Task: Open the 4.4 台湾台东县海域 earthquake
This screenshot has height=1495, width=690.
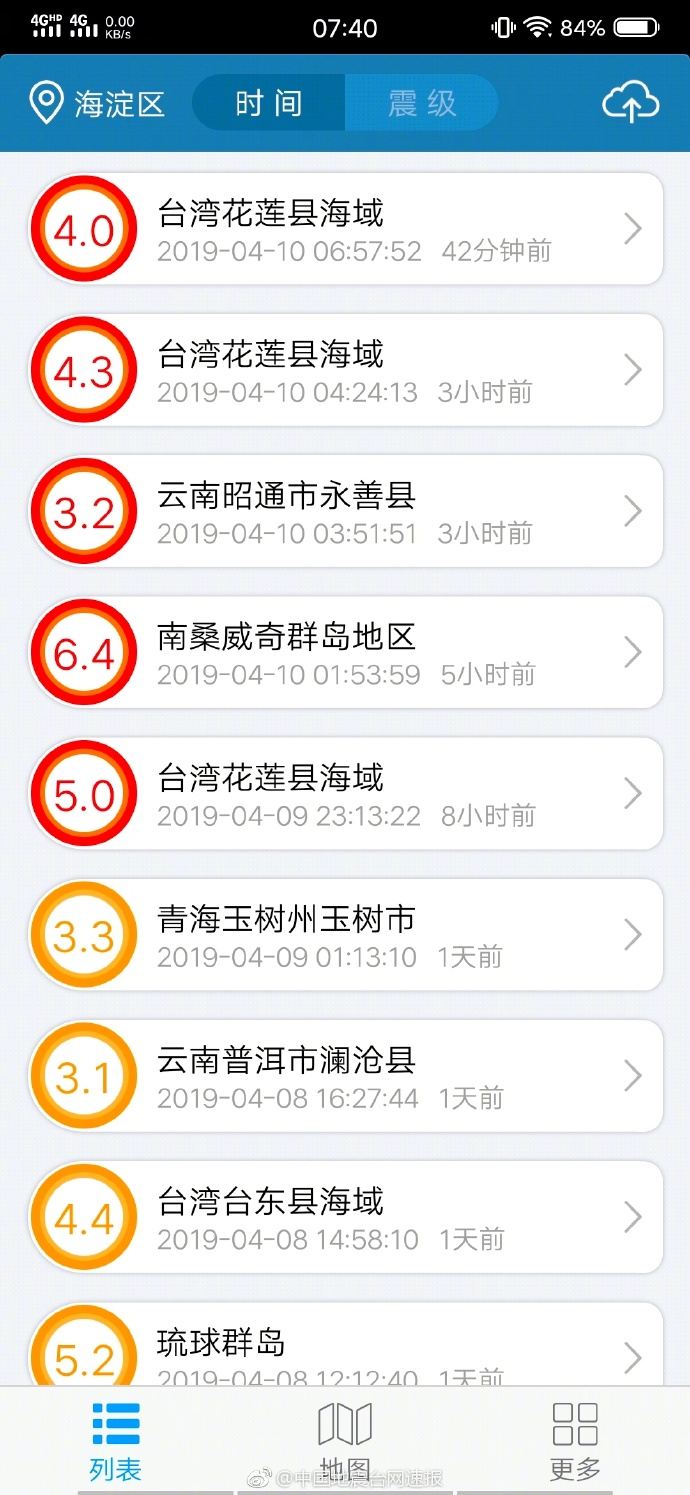Action: [x=346, y=1217]
